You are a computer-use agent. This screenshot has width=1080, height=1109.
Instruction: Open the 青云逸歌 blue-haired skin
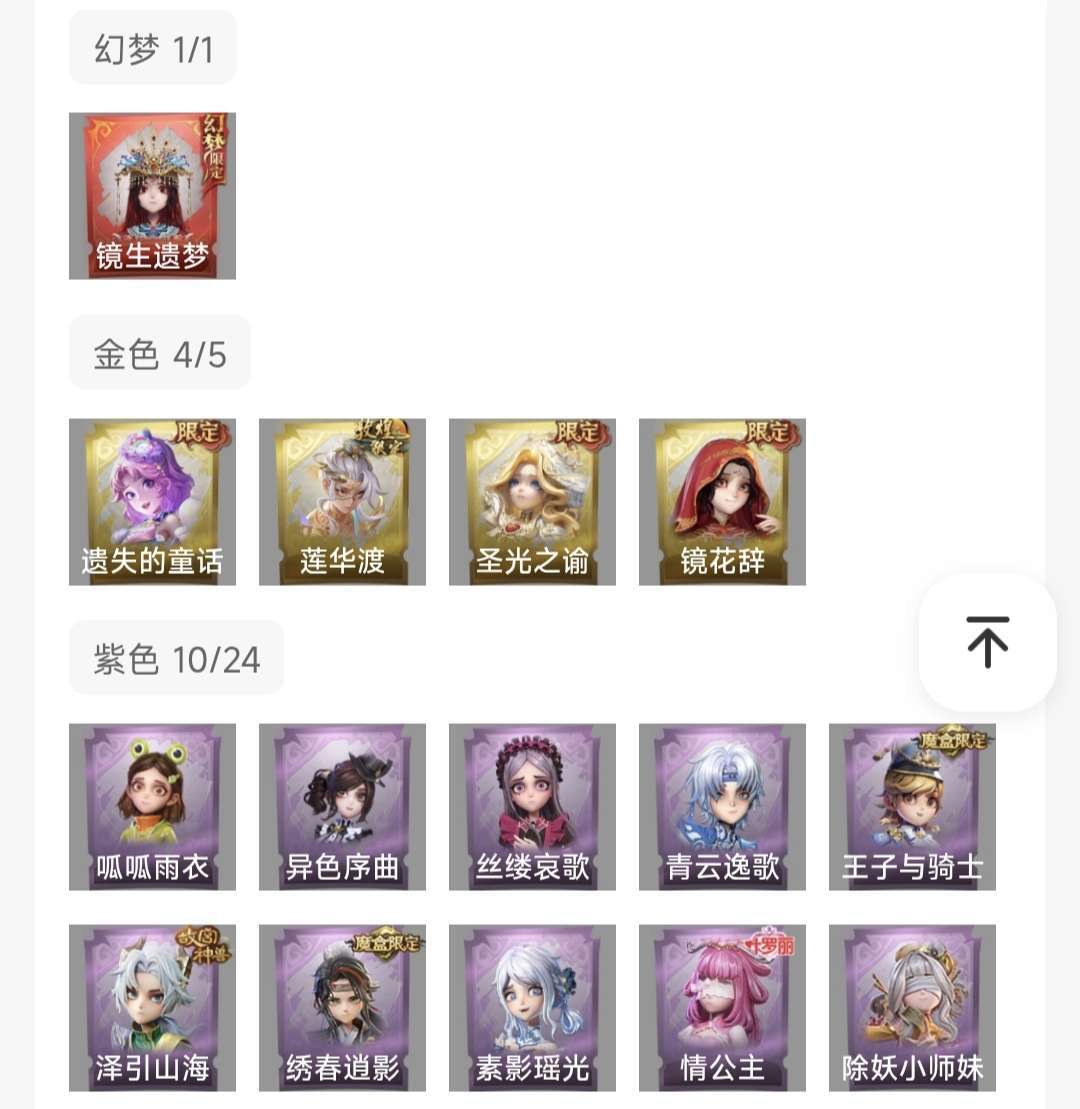click(x=722, y=806)
